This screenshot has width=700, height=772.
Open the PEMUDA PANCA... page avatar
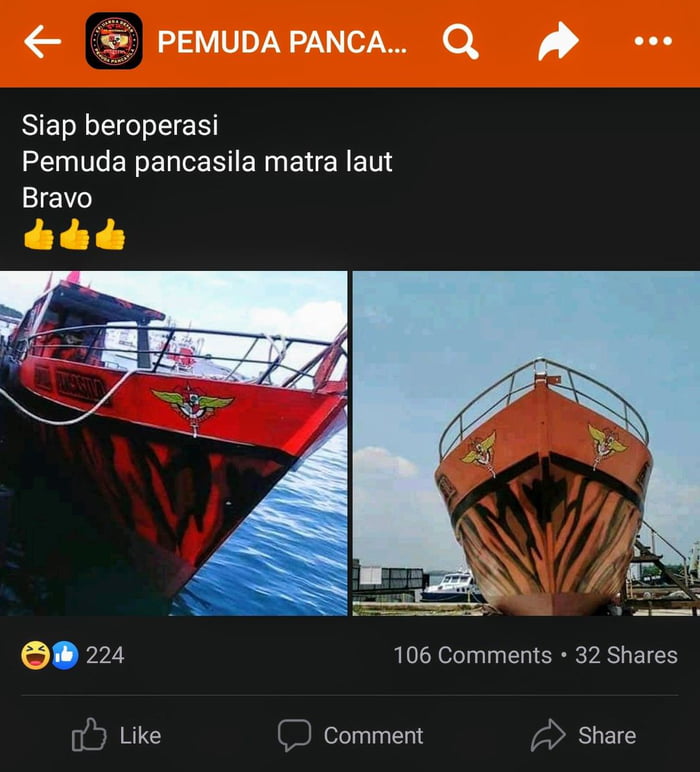[114, 42]
